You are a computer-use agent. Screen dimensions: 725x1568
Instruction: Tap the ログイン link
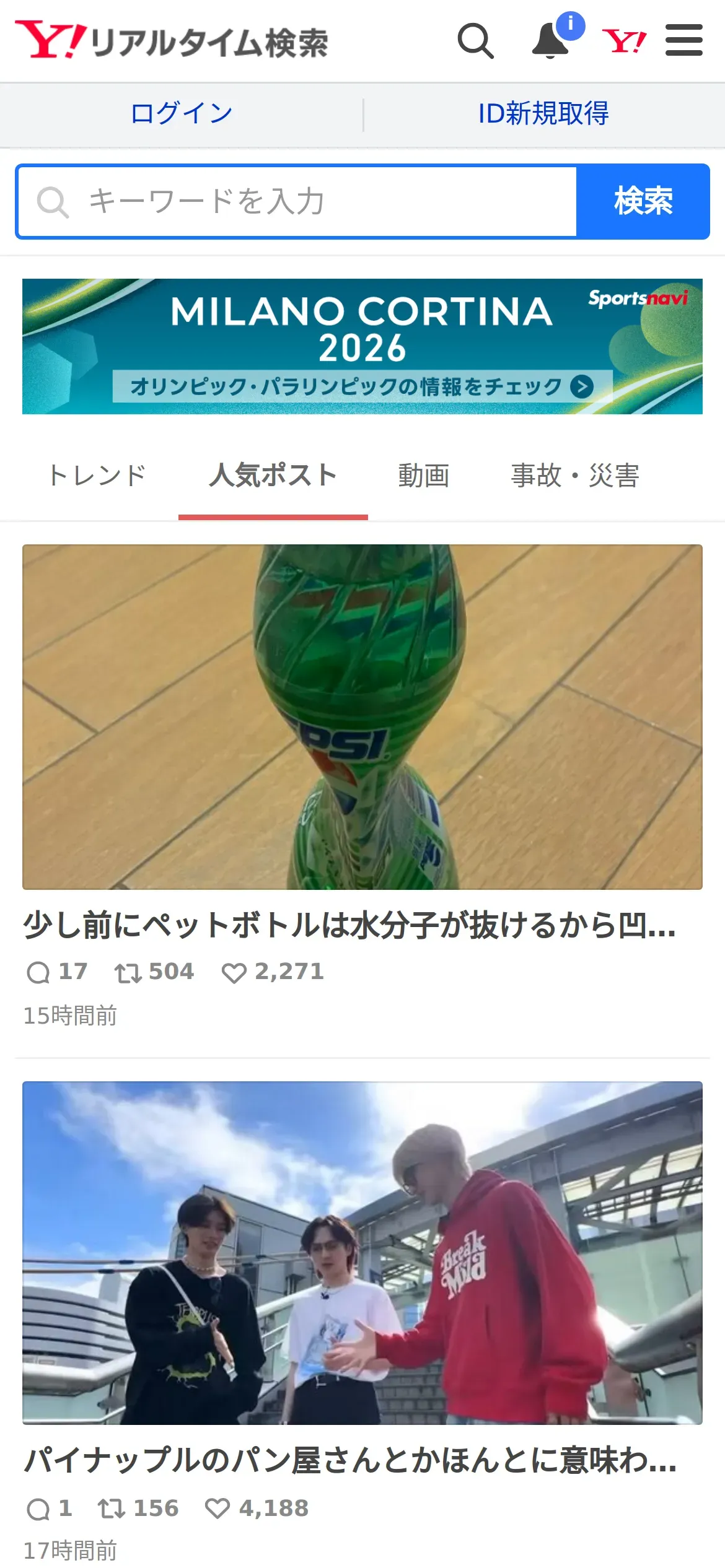click(x=181, y=113)
